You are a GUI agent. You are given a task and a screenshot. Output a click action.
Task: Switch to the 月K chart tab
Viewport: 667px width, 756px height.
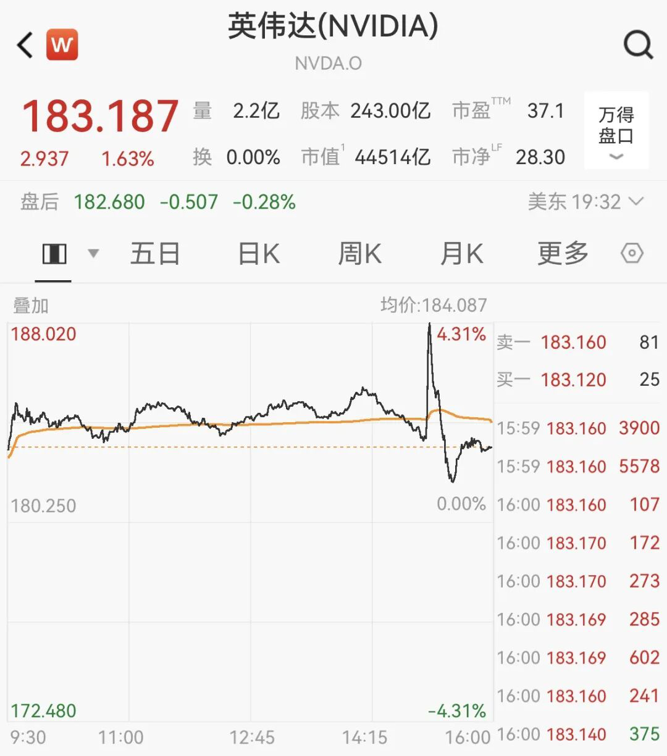tap(461, 254)
